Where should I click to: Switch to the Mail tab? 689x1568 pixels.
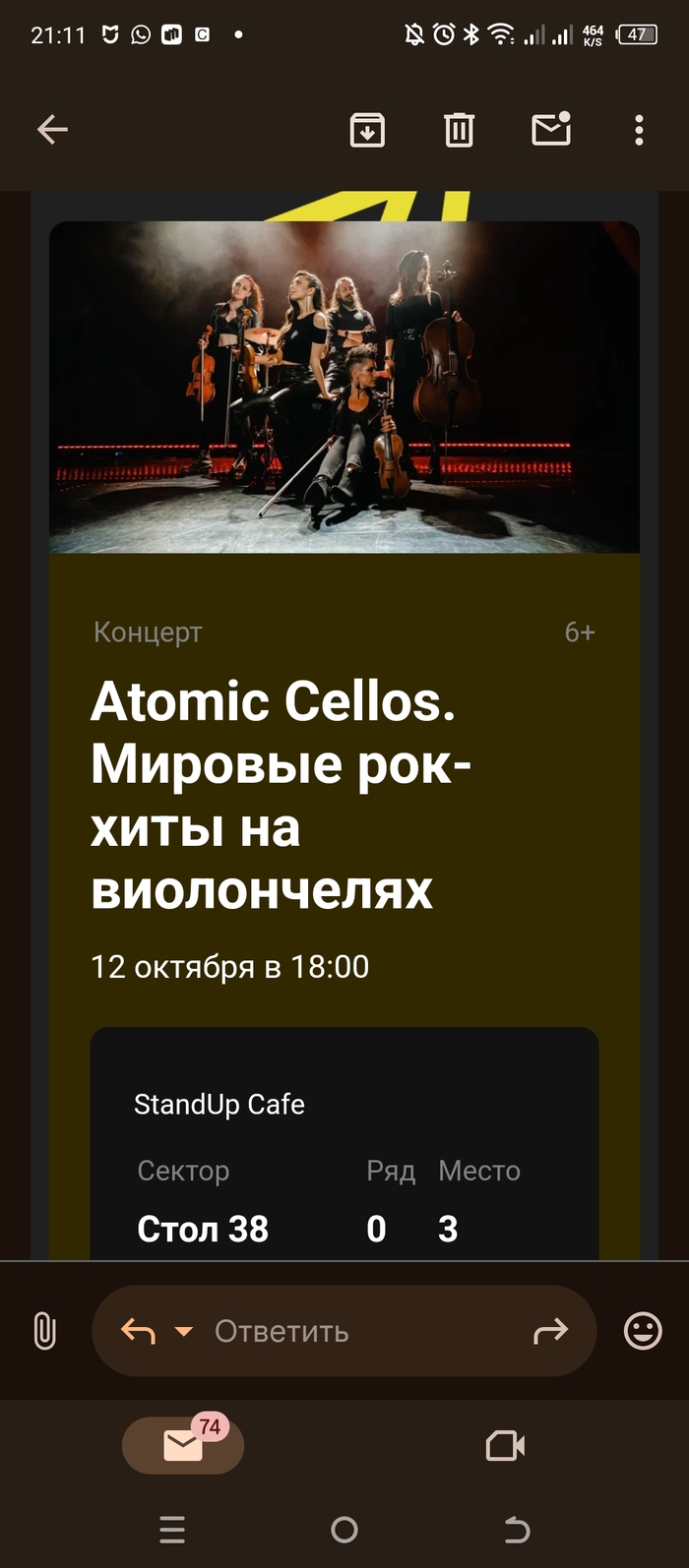coord(183,1445)
